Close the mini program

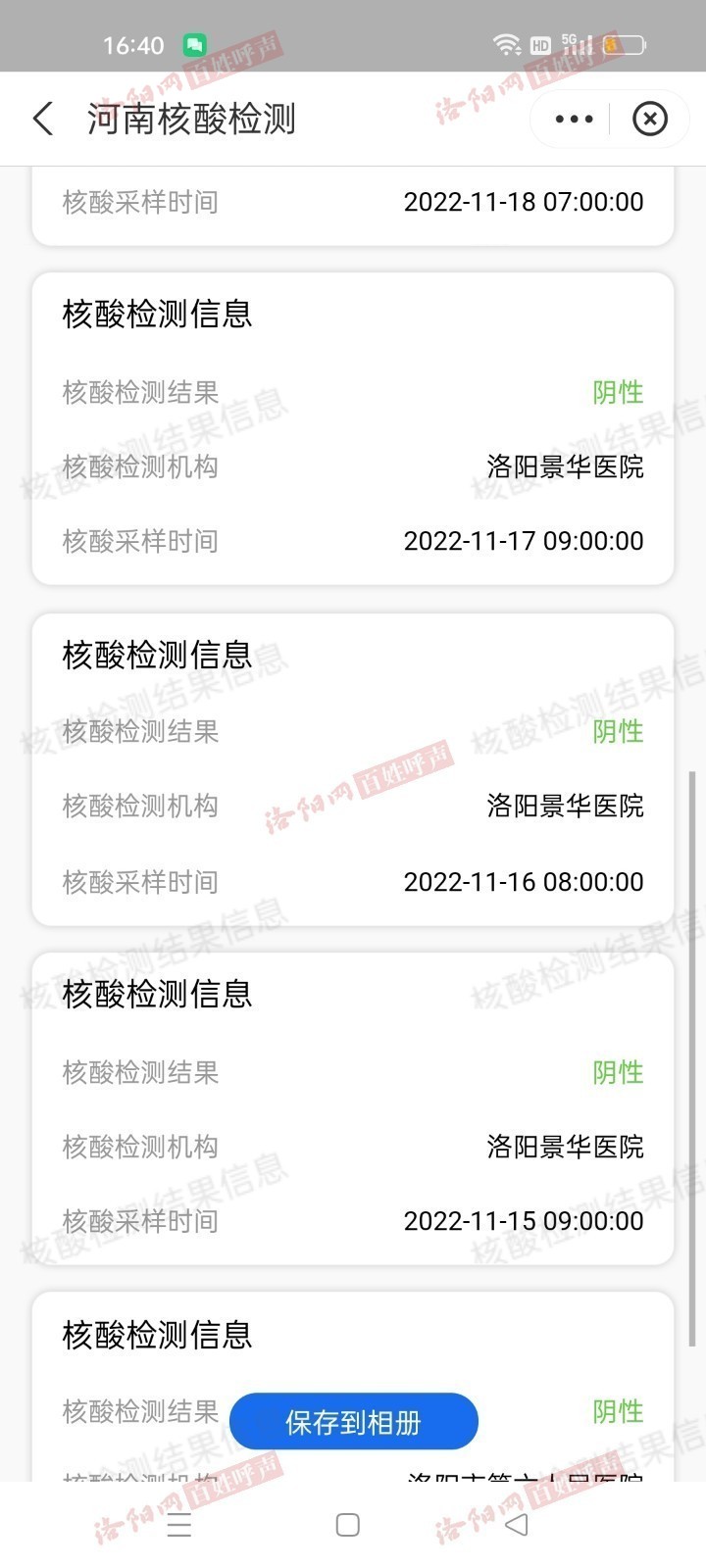(x=649, y=119)
